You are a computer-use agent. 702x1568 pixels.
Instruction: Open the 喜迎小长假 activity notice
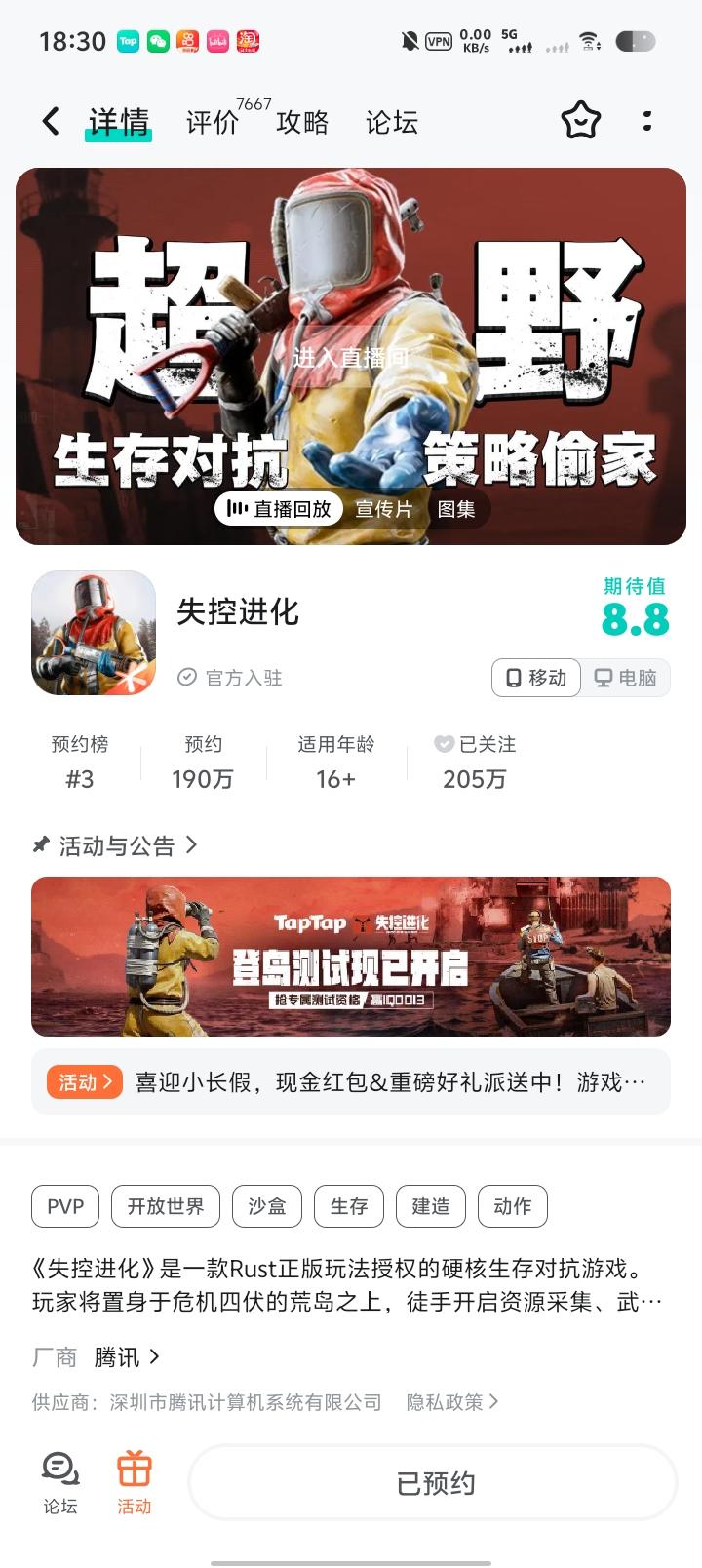[x=351, y=1082]
